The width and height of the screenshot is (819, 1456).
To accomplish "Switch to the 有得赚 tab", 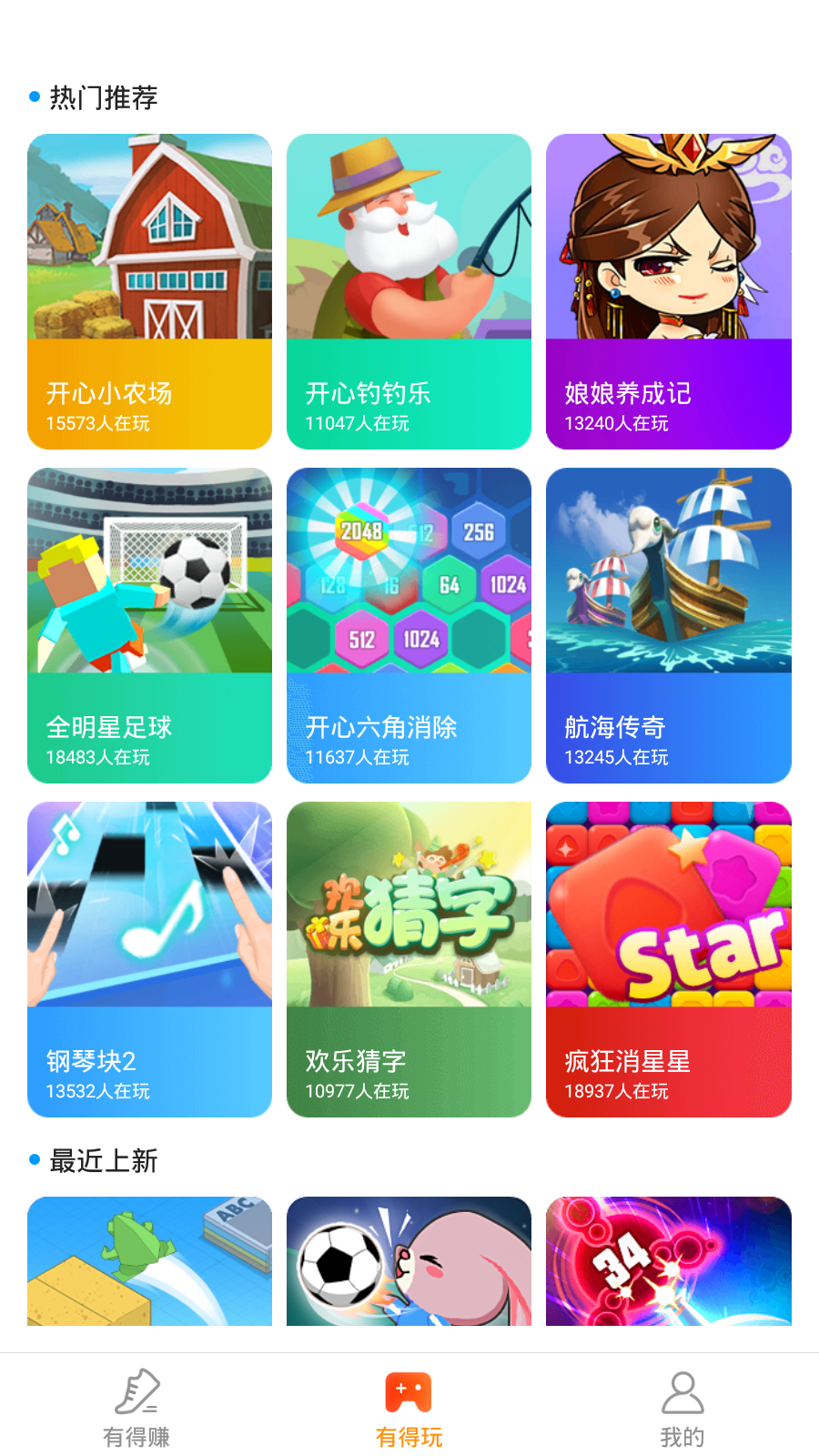I will (136, 1407).
